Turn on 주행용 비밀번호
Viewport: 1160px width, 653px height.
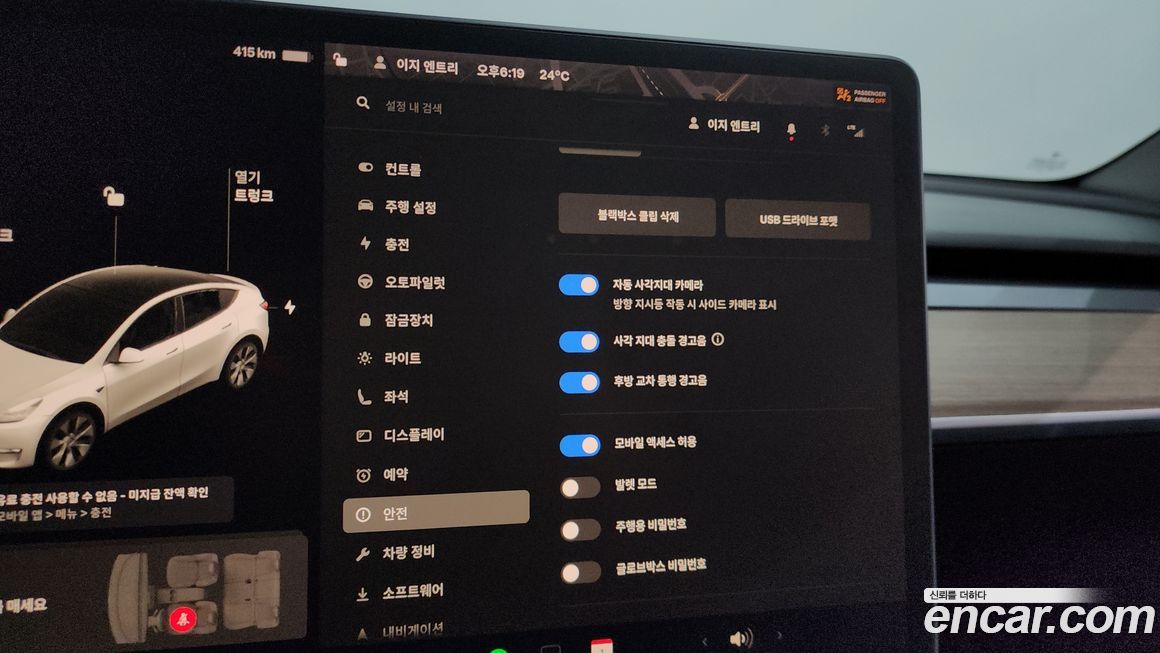point(579,529)
